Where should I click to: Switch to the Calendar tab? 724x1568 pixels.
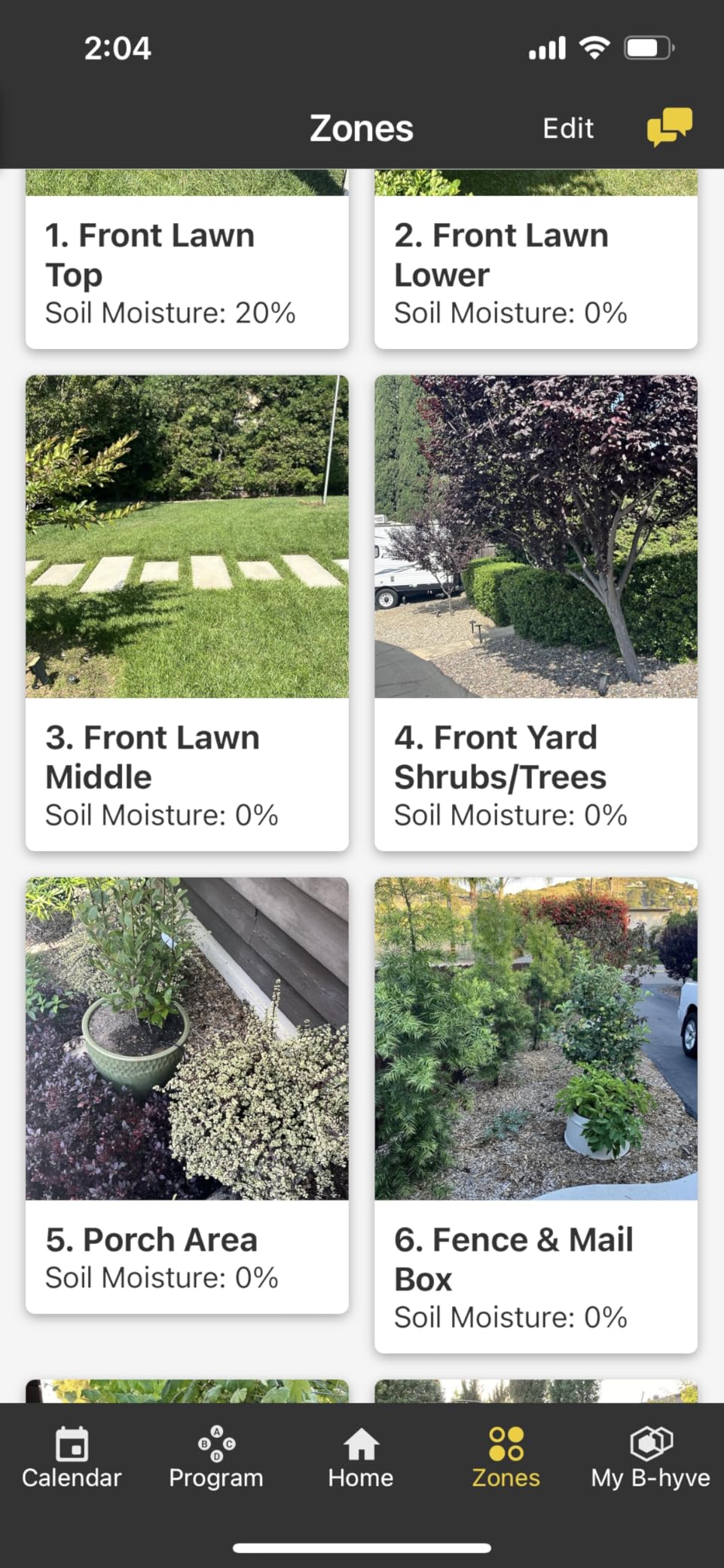72,1458
